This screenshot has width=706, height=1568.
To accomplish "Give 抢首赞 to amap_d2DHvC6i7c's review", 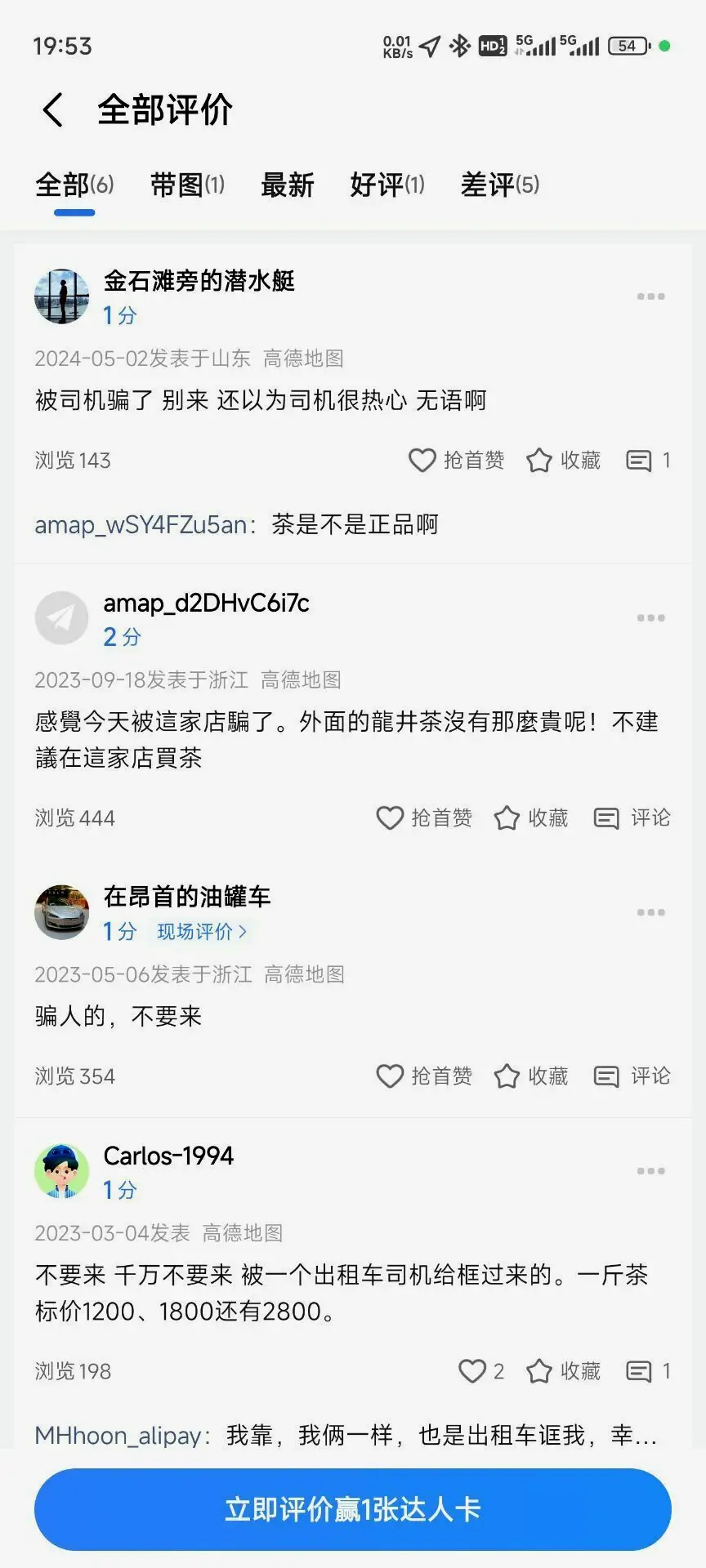I will [x=424, y=818].
